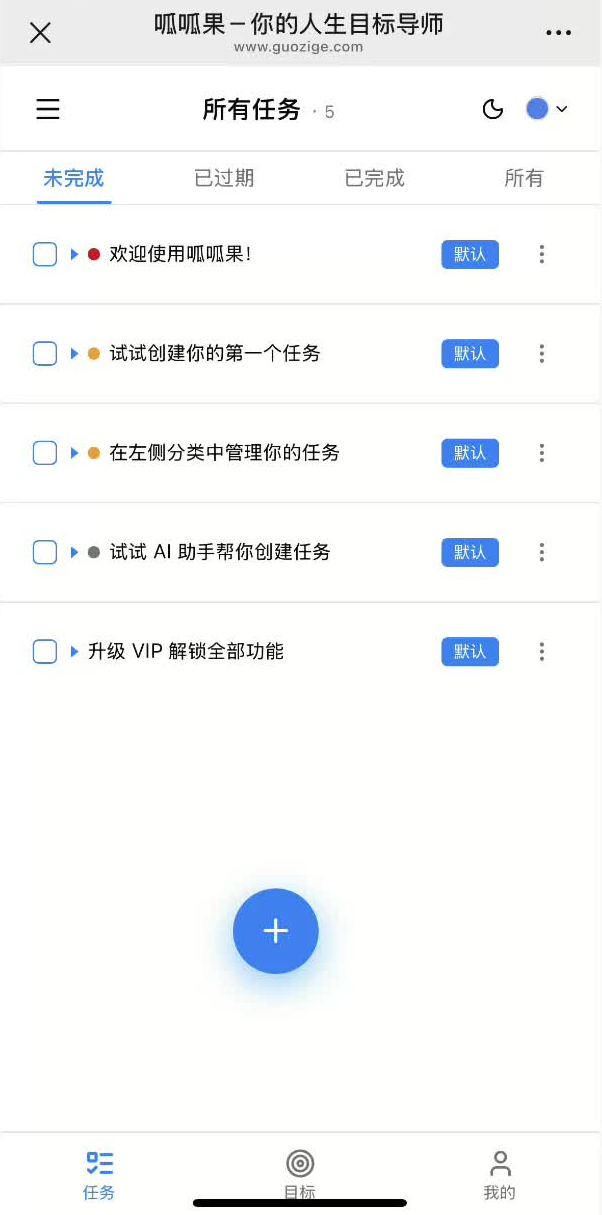Open the 升级 VIP 解锁全部功能 task

[x=186, y=651]
